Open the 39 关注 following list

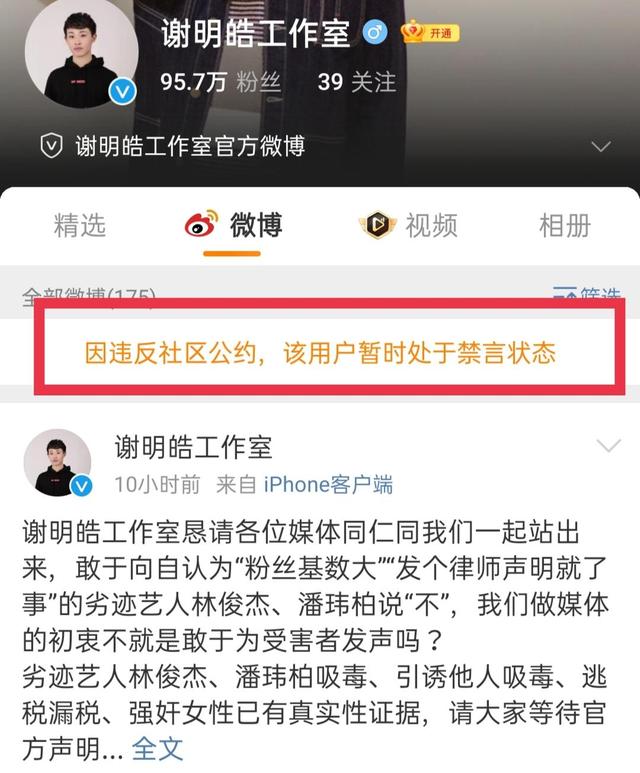click(356, 81)
